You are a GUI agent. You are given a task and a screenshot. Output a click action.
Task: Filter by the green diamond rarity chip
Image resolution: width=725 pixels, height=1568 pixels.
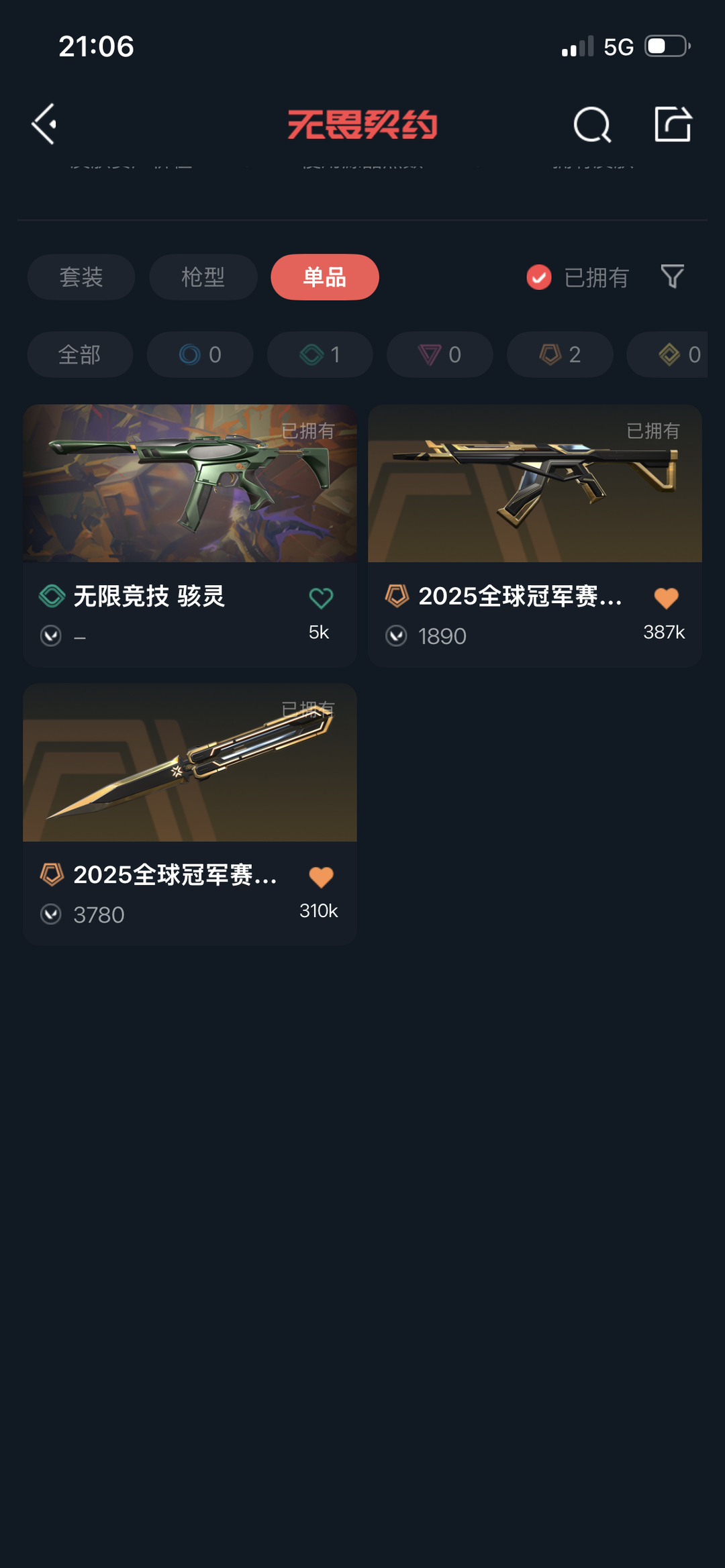[320, 354]
